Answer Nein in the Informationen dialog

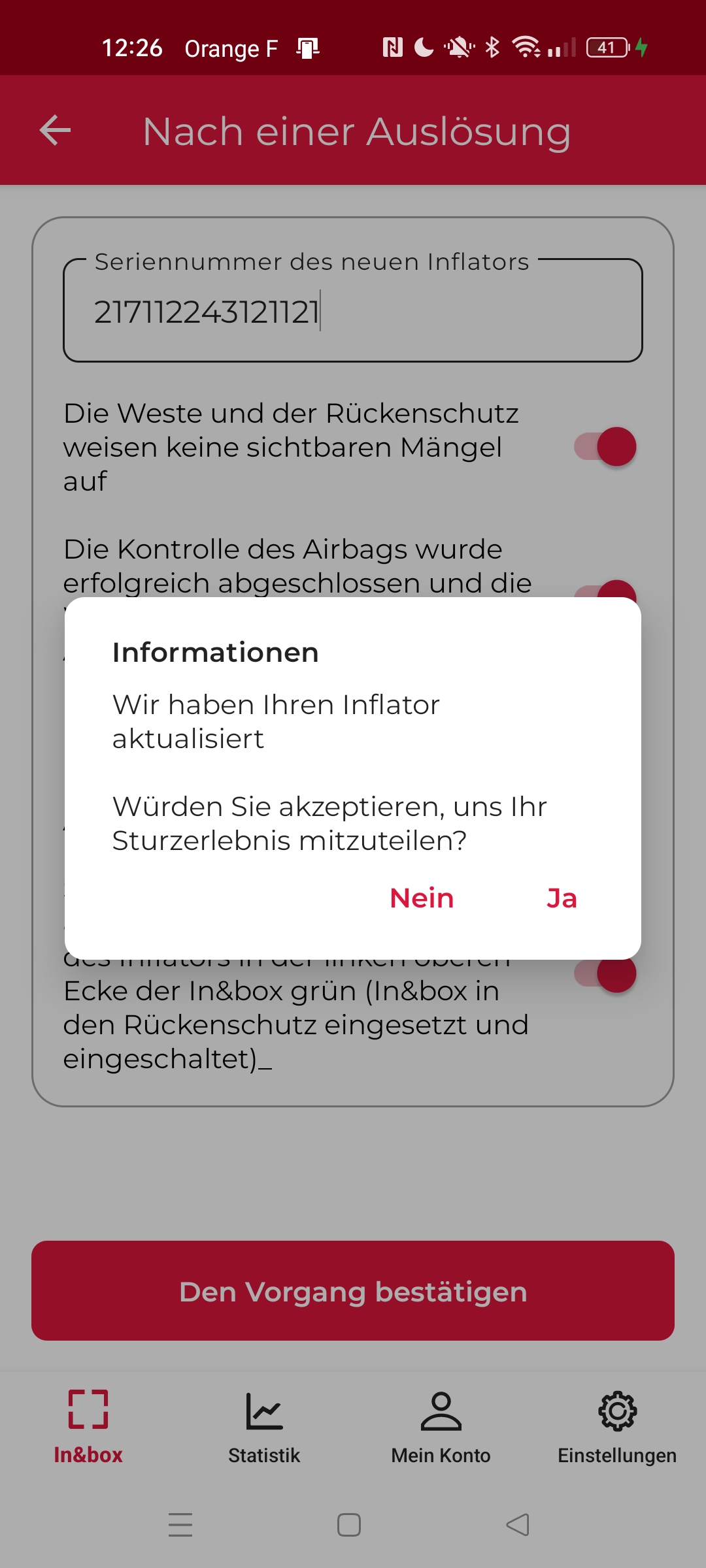422,898
